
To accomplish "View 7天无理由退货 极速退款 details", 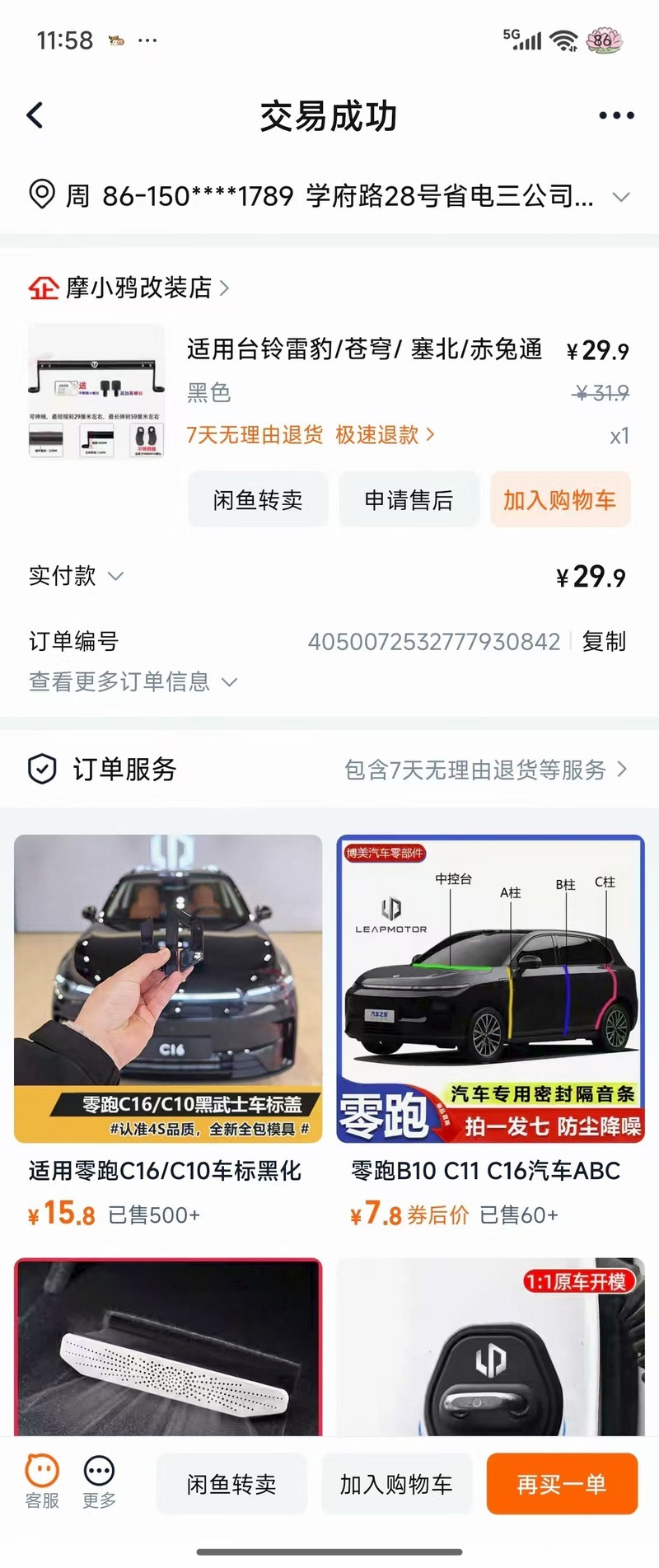I will 311,434.
